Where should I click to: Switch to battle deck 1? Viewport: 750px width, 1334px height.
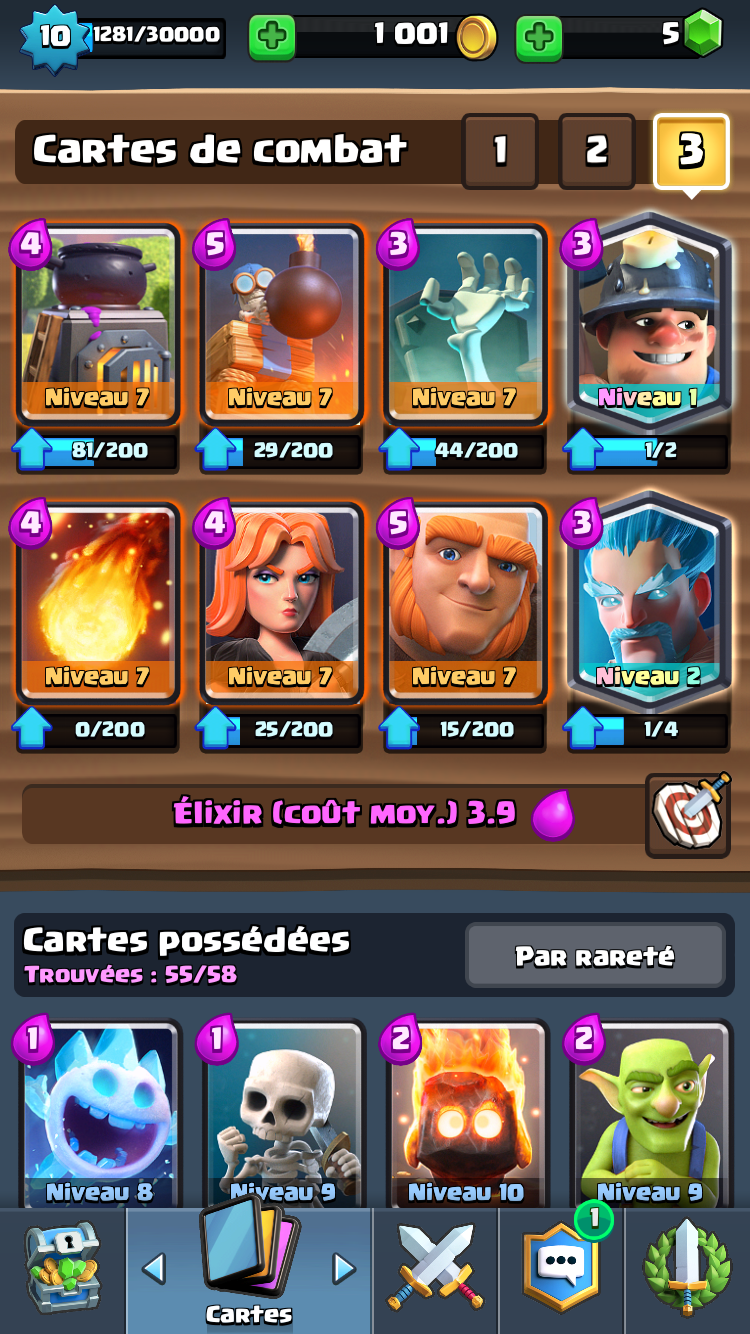[x=500, y=151]
